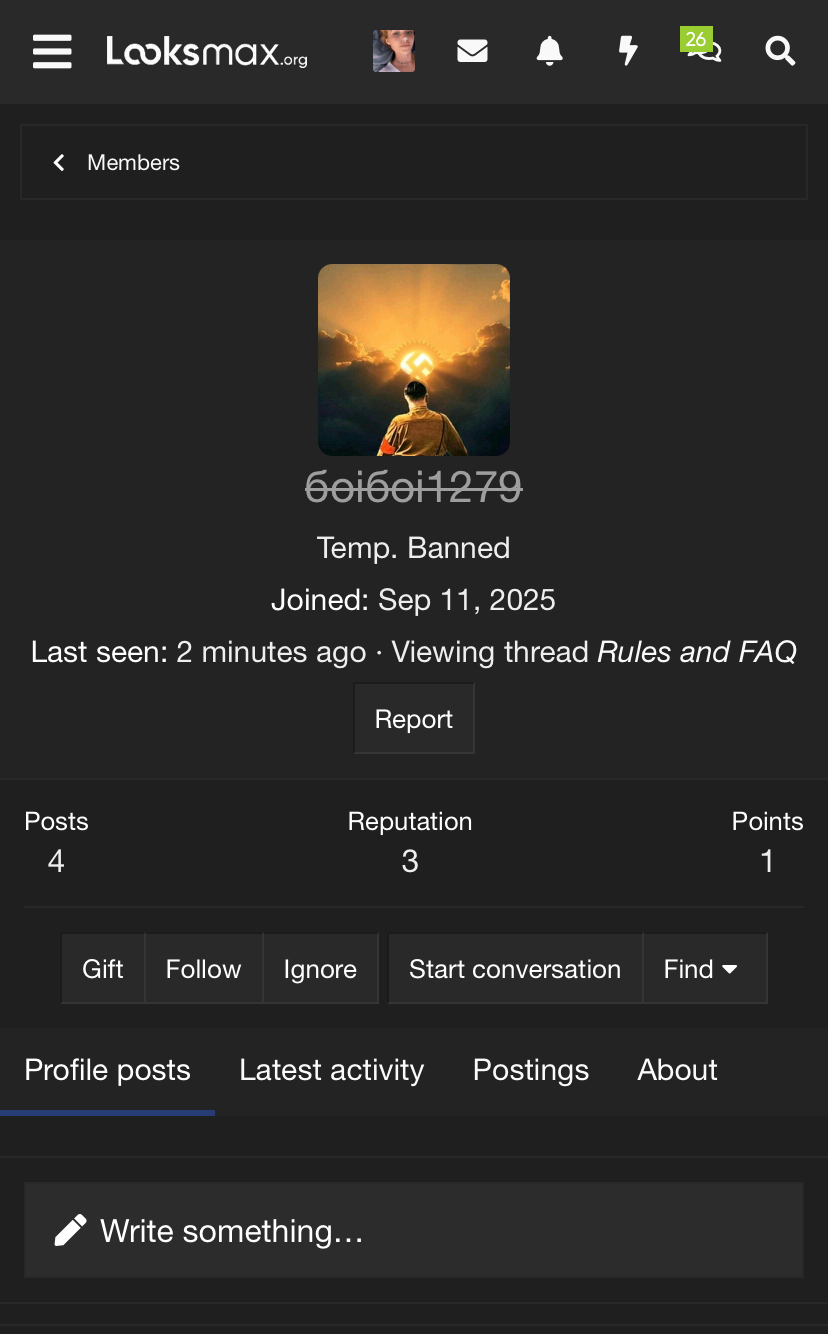
Task: Go back to Members list
Action: point(117,162)
